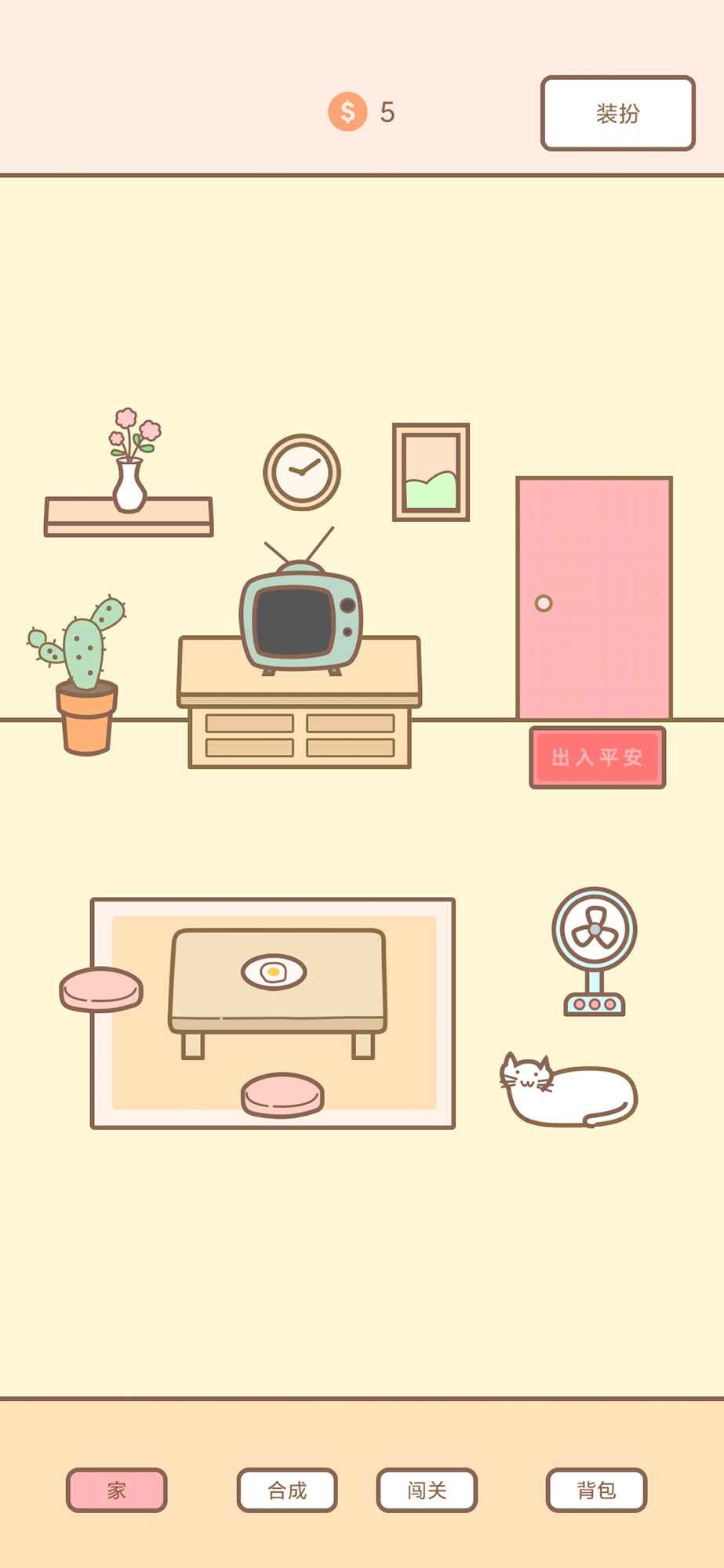Go to the 闯关 tab
Image resolution: width=724 pixels, height=1568 pixels.
pos(427,1490)
